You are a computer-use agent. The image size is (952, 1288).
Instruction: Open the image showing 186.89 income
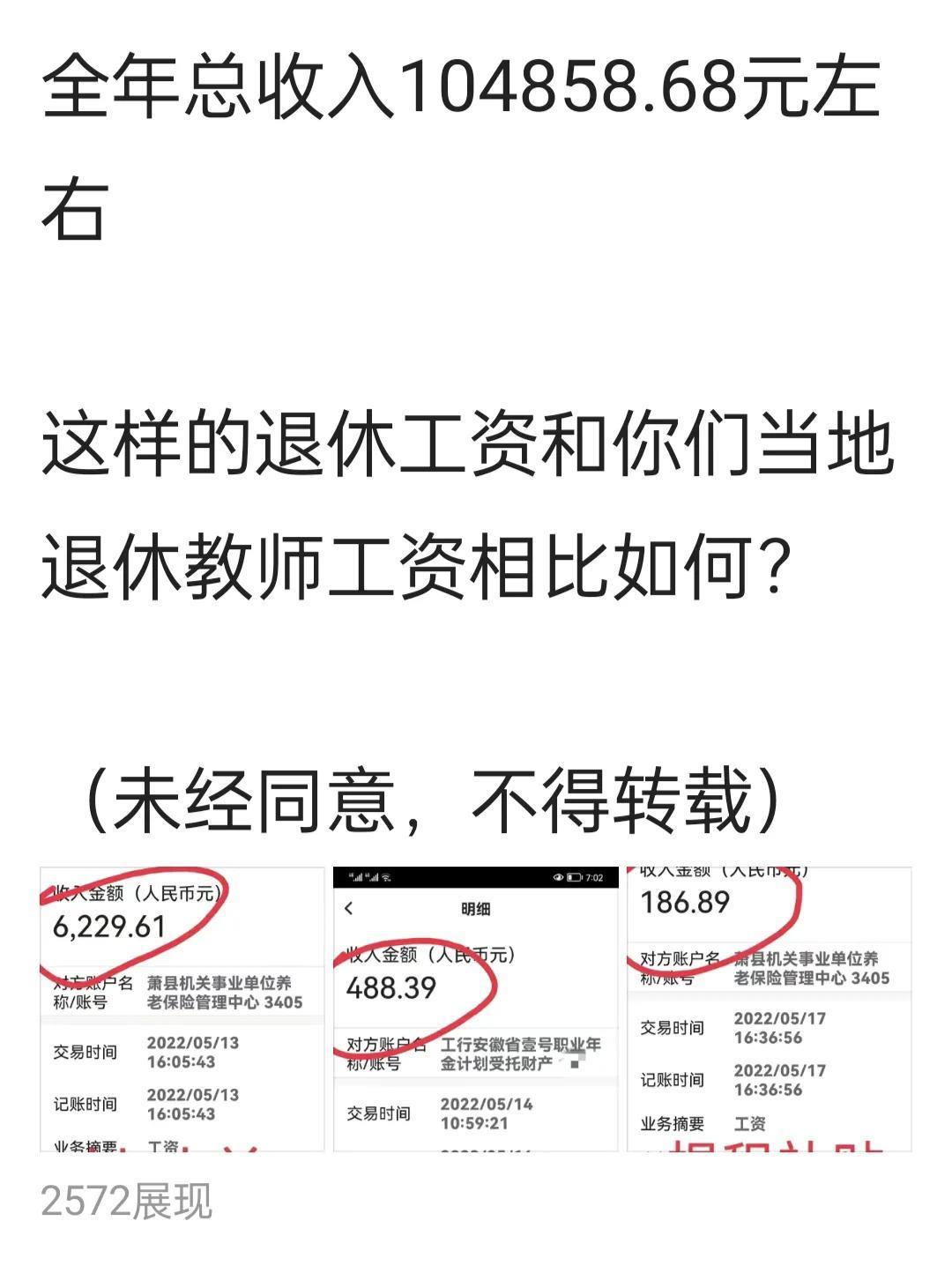click(x=768, y=1009)
